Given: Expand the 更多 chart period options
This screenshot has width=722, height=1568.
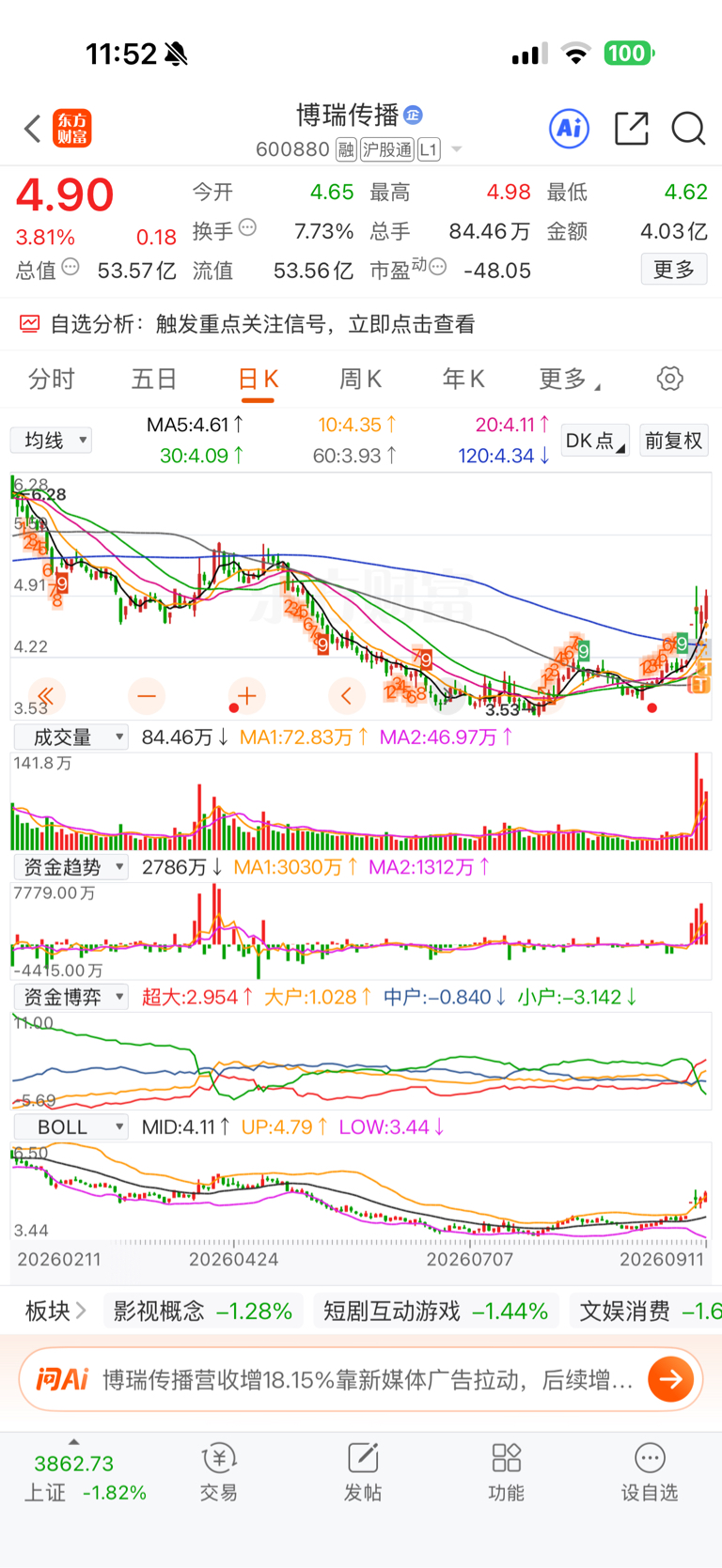Looking at the screenshot, I should (569, 380).
